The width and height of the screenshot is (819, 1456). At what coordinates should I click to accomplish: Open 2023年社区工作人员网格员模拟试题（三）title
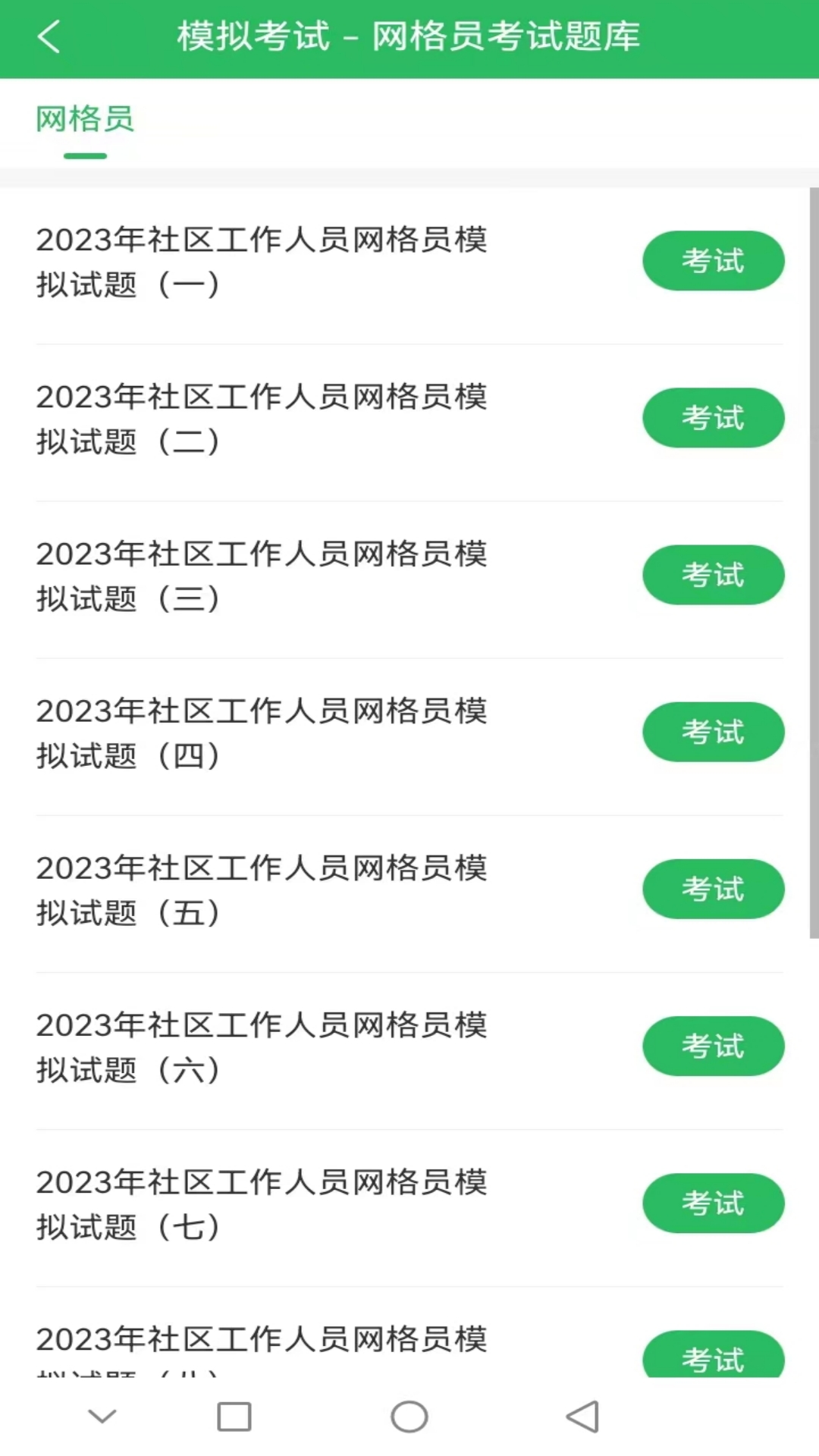[x=262, y=576]
